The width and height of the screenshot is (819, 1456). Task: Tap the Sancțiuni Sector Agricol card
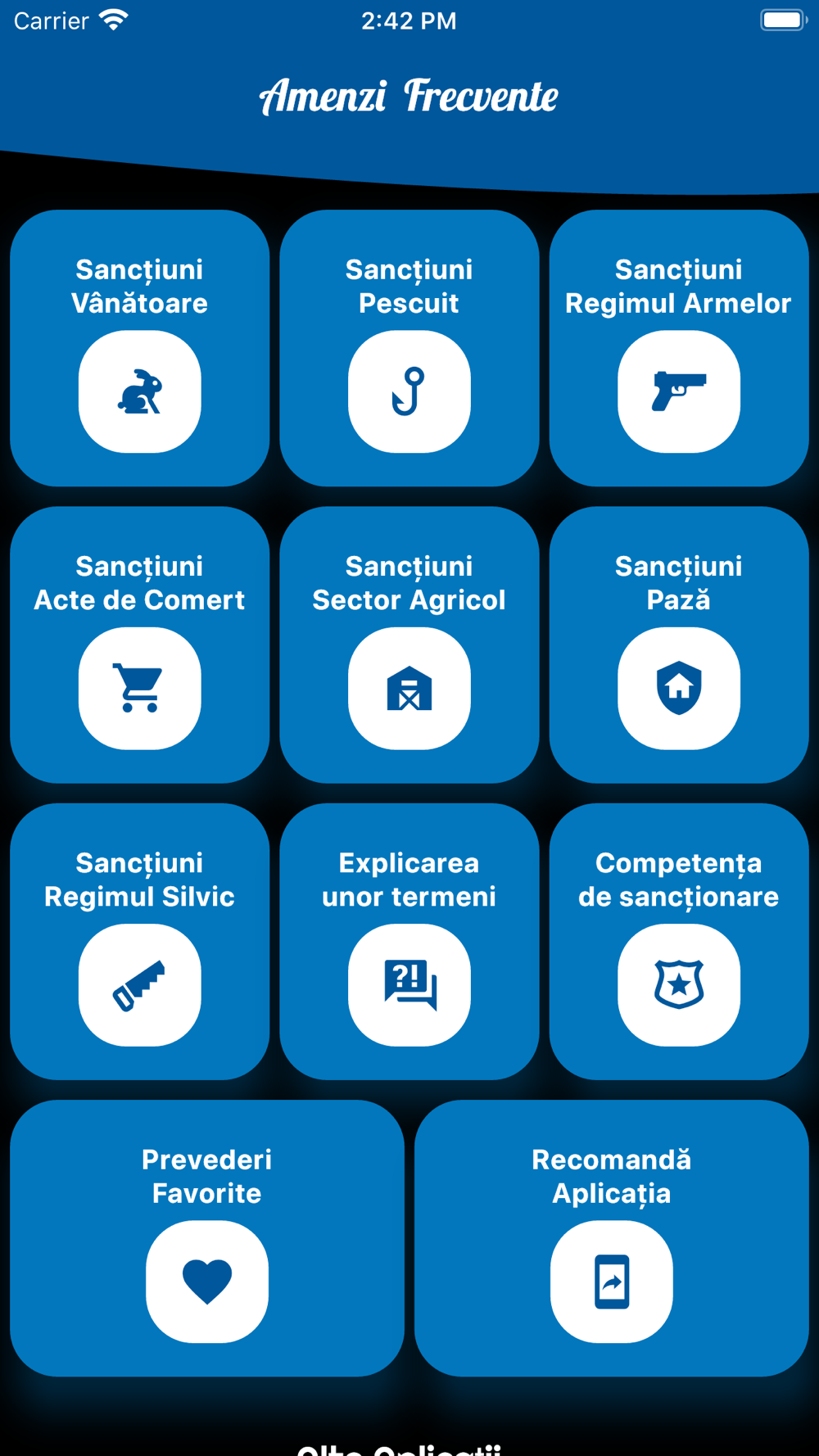pyautogui.click(x=409, y=644)
